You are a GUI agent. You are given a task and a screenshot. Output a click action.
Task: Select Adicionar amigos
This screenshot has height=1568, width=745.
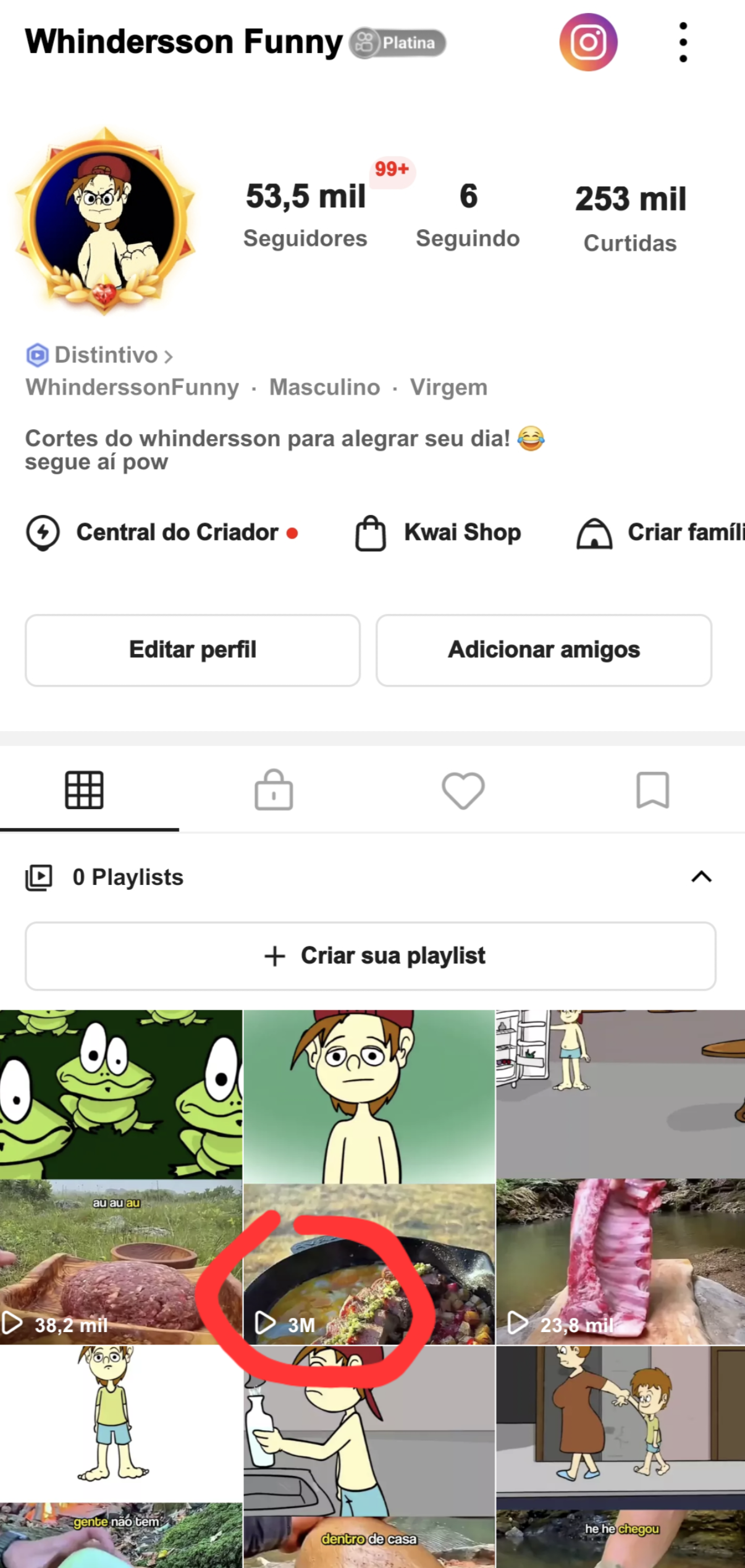[x=544, y=650]
